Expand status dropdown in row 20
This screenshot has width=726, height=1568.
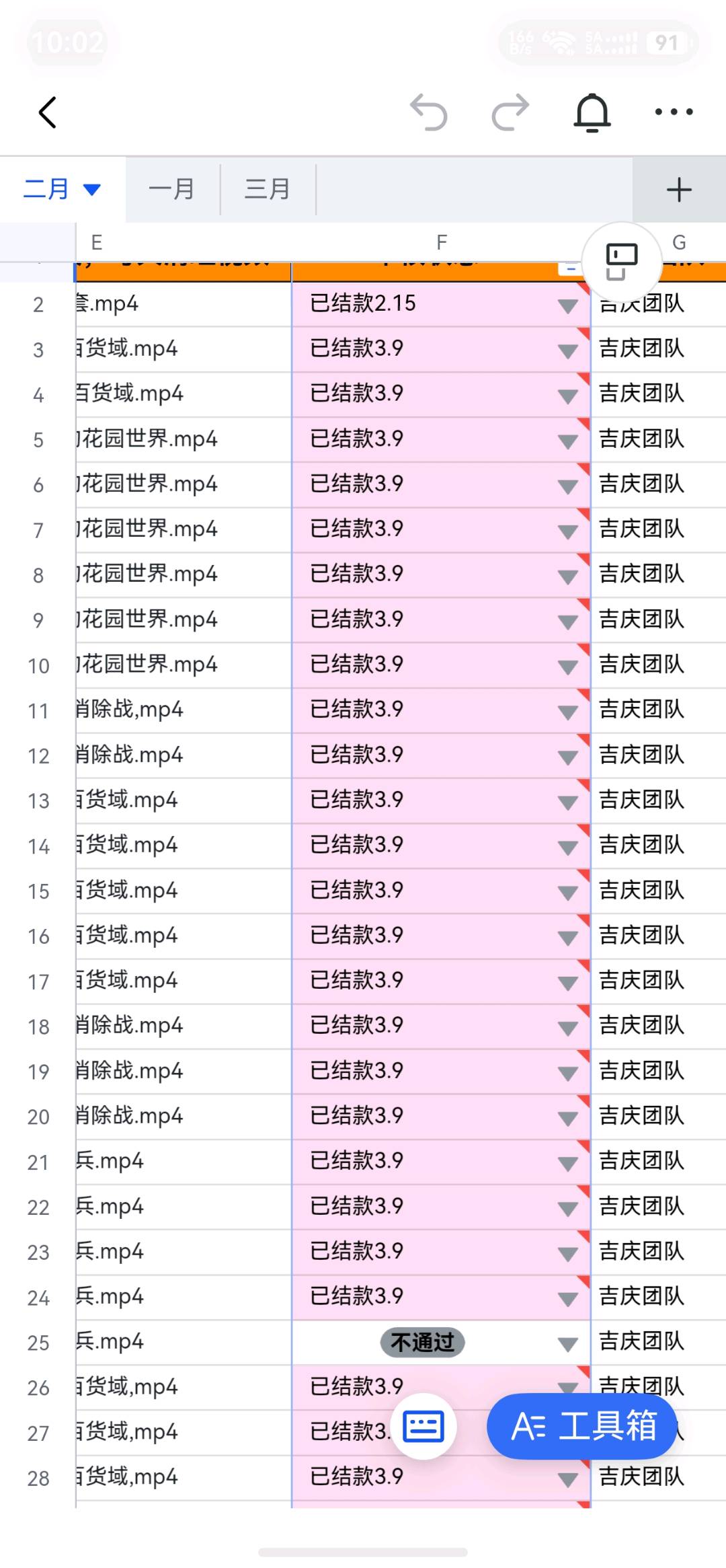click(568, 1118)
